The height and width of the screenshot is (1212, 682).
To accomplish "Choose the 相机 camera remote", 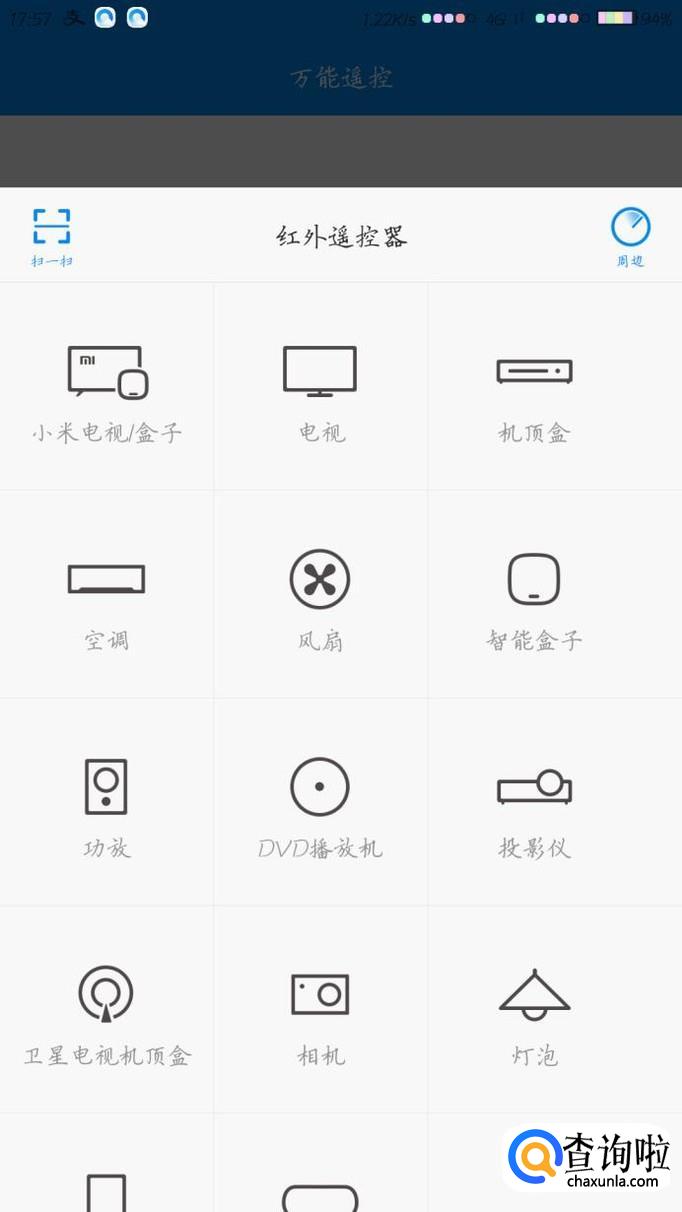I will tap(320, 1010).
